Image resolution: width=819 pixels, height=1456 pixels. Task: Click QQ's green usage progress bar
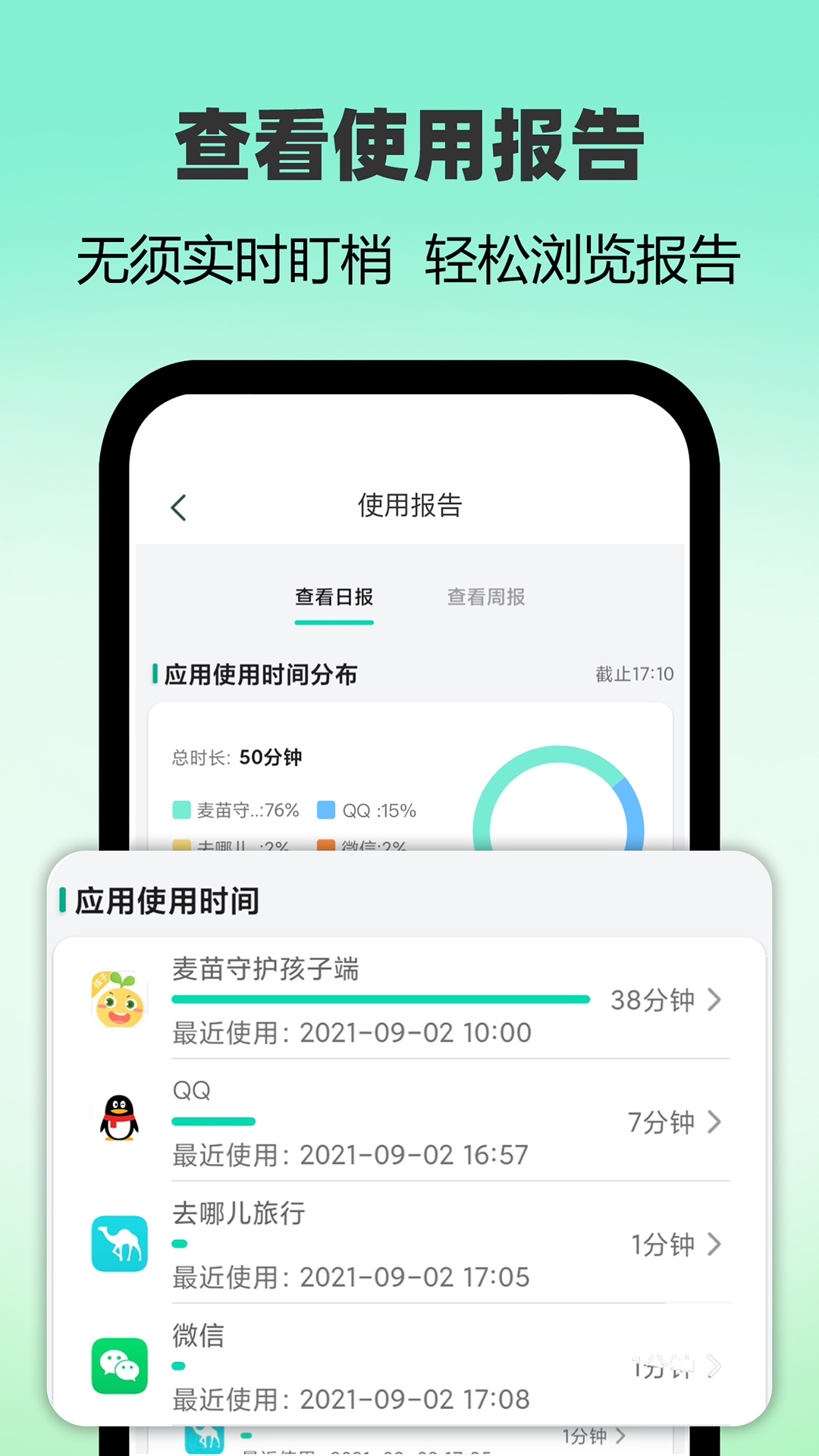pyautogui.click(x=214, y=1121)
